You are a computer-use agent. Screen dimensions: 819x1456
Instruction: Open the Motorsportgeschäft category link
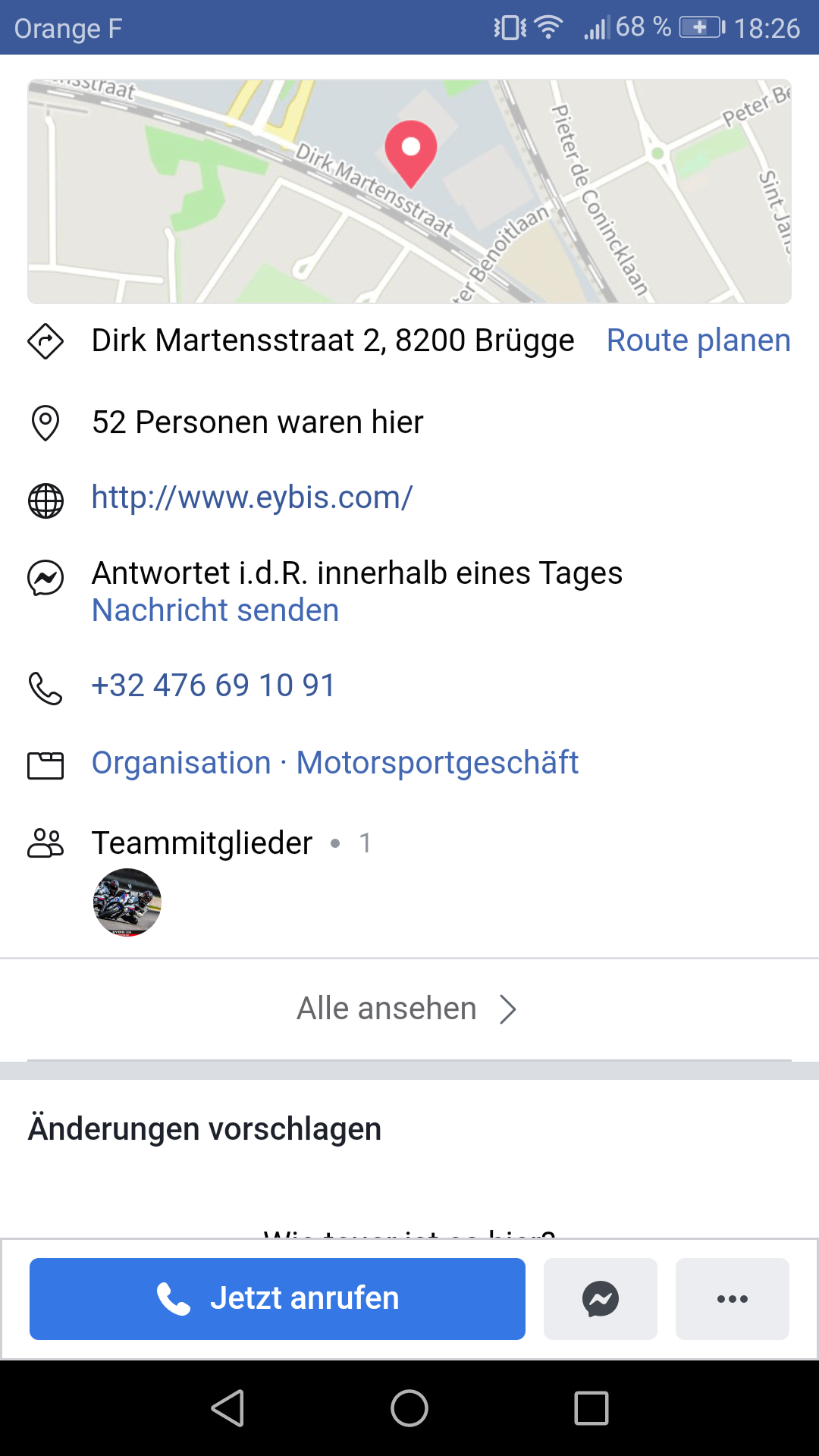coord(437,763)
